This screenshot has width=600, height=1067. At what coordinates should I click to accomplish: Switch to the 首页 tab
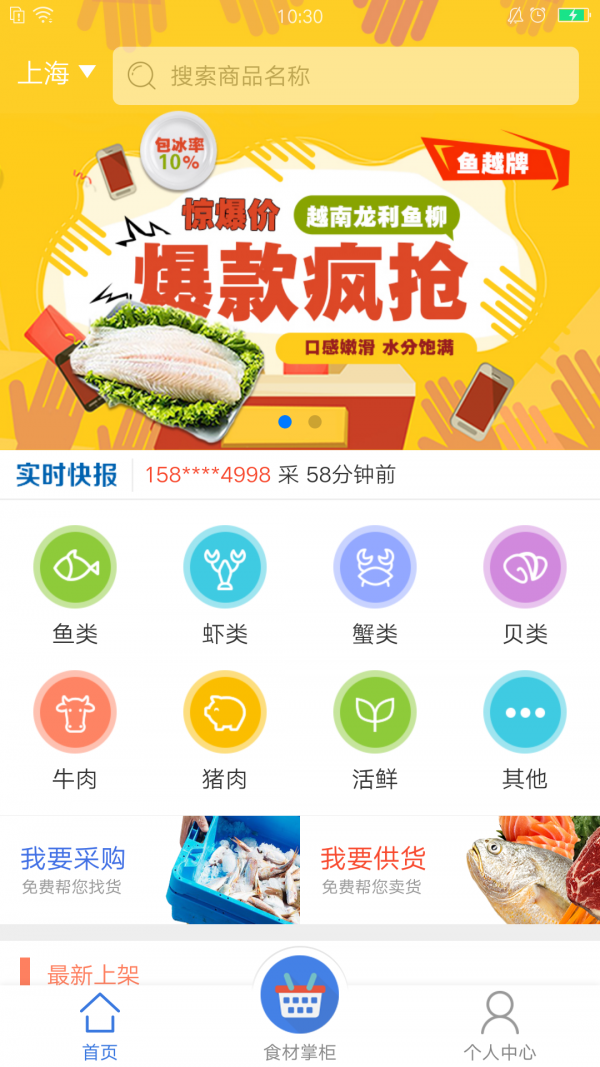[x=100, y=1025]
